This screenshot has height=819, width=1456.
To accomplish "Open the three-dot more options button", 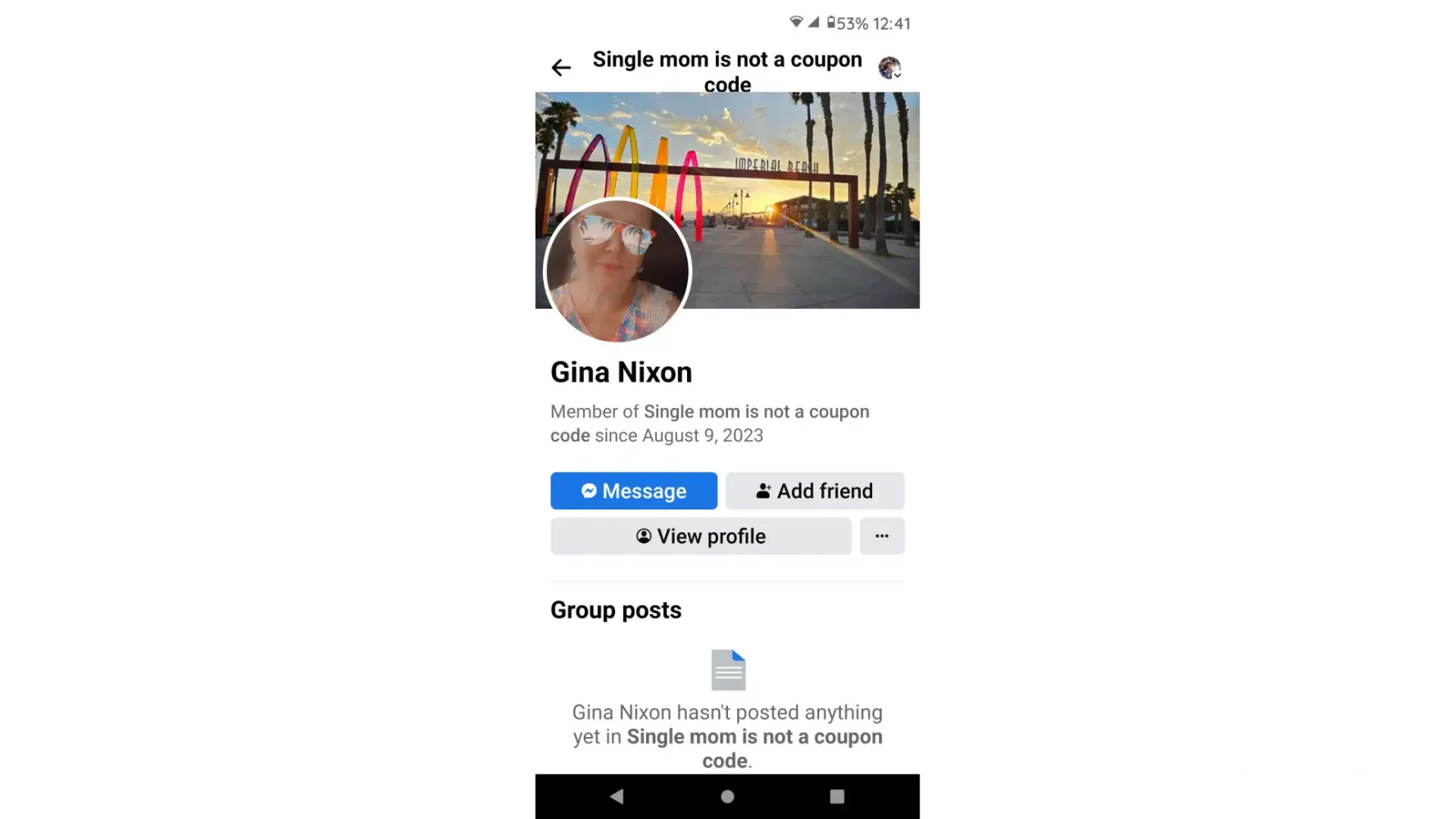I will click(x=882, y=536).
